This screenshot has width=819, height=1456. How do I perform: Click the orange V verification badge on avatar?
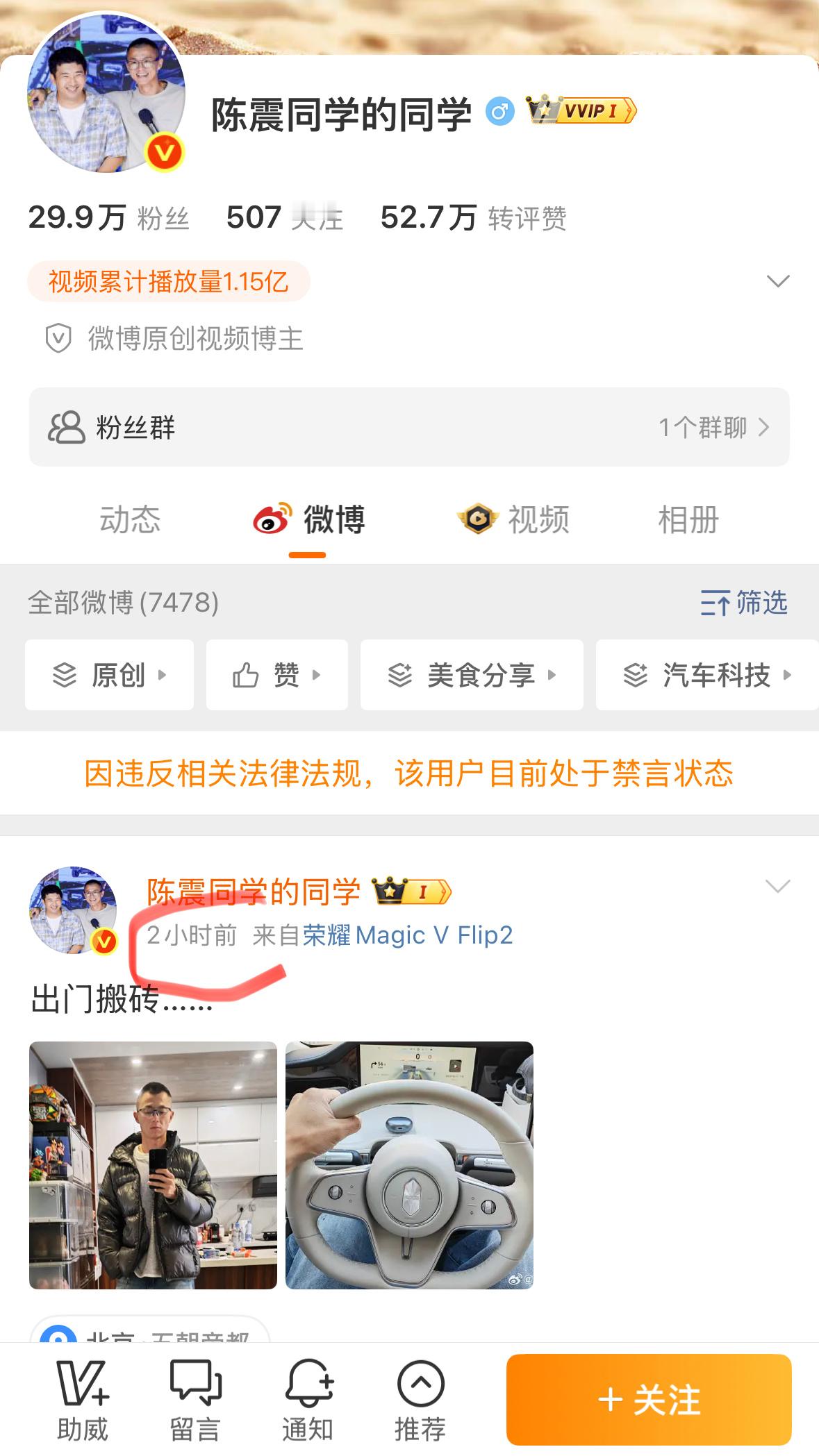tap(164, 153)
